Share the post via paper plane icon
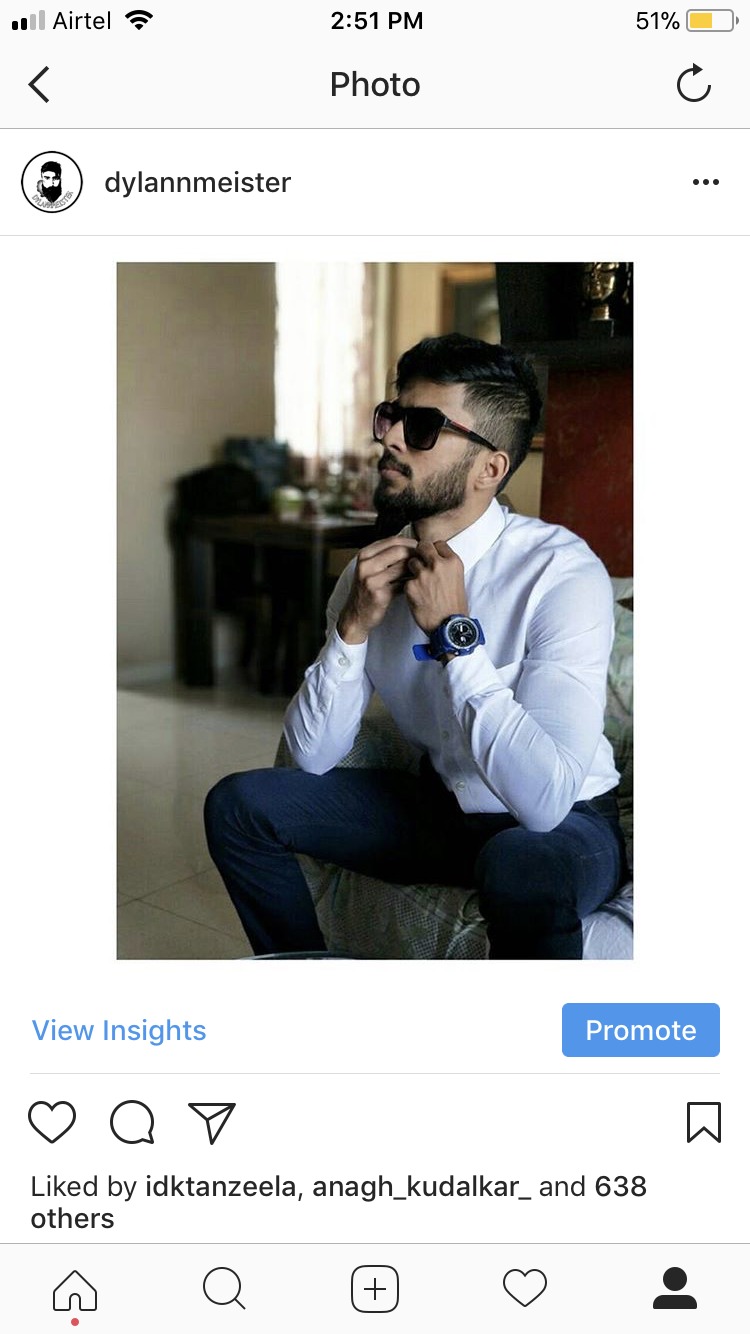750x1334 pixels. click(211, 1122)
